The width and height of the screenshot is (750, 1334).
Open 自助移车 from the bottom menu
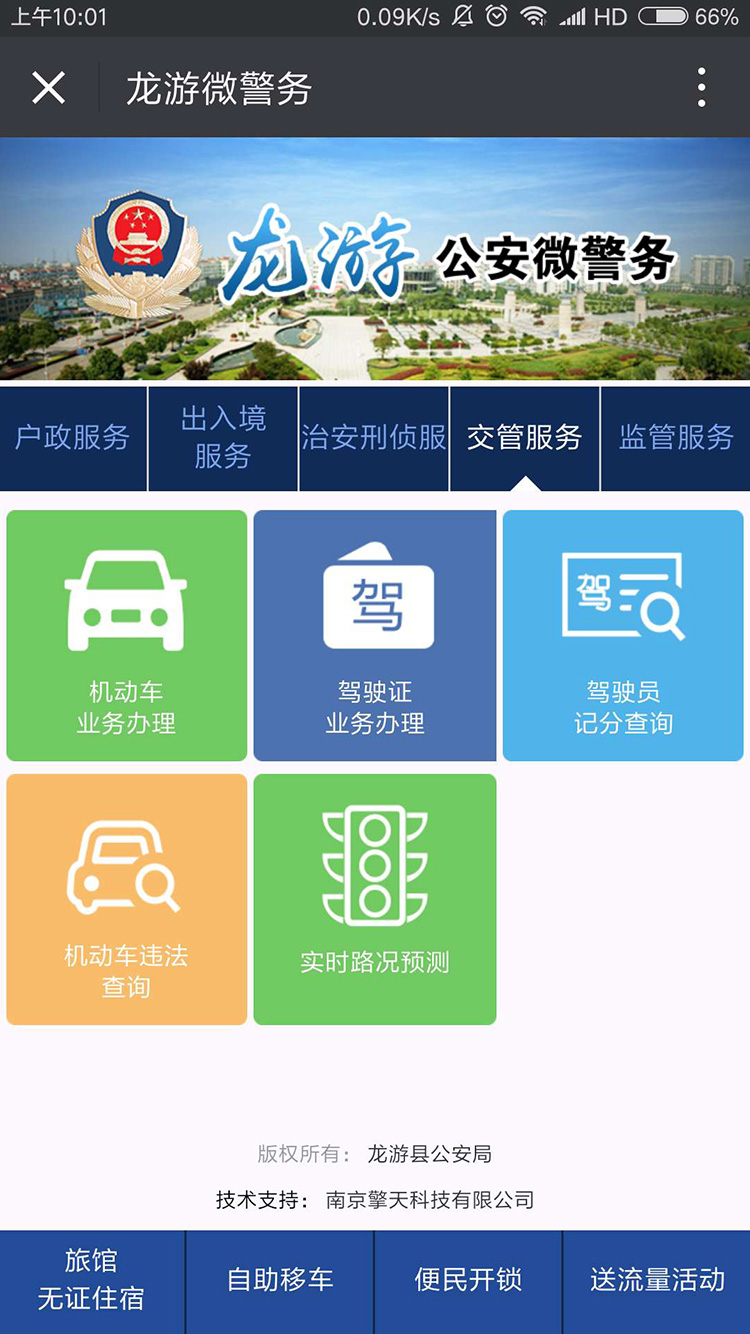(280, 1280)
